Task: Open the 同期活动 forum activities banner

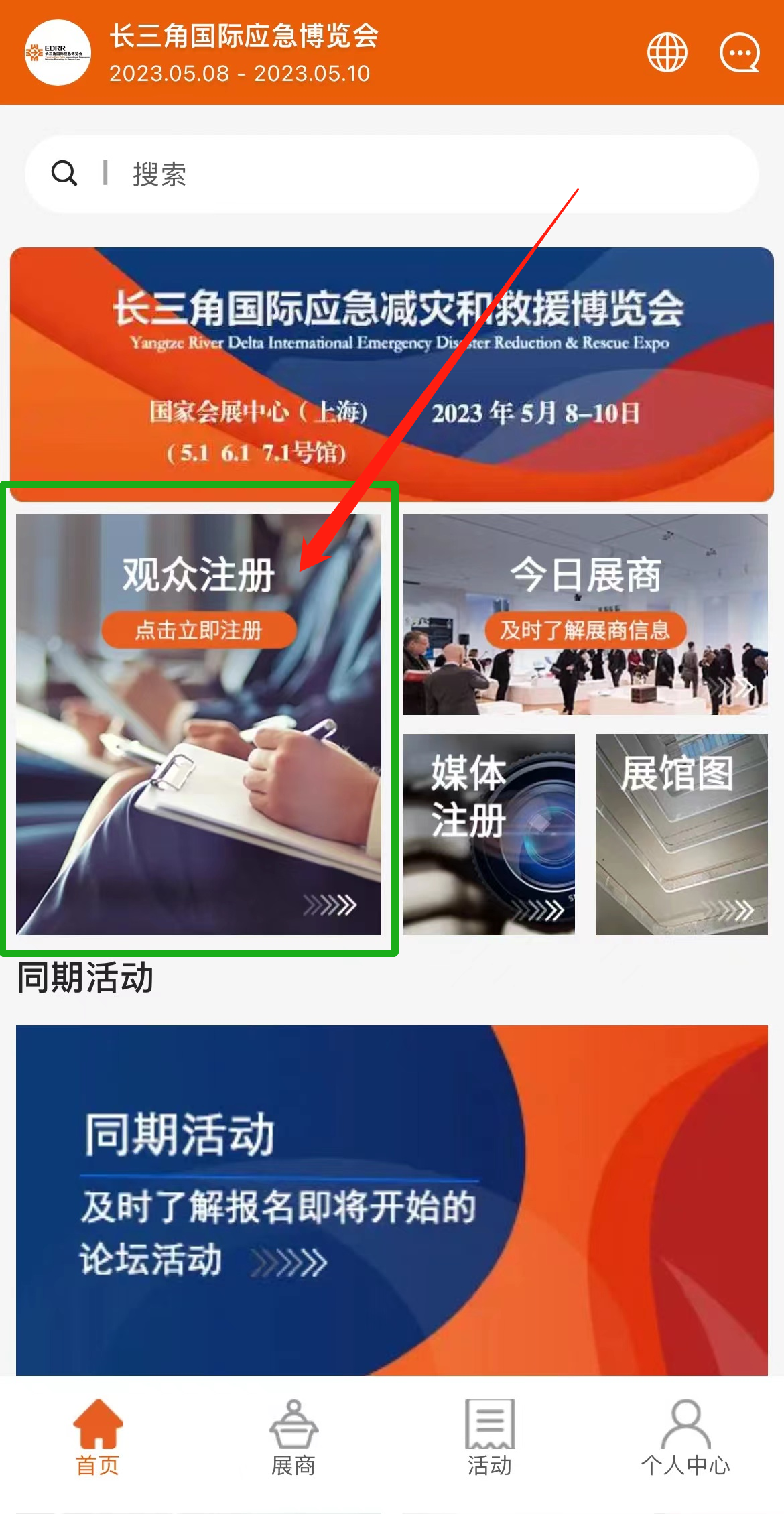Action: tap(392, 1200)
